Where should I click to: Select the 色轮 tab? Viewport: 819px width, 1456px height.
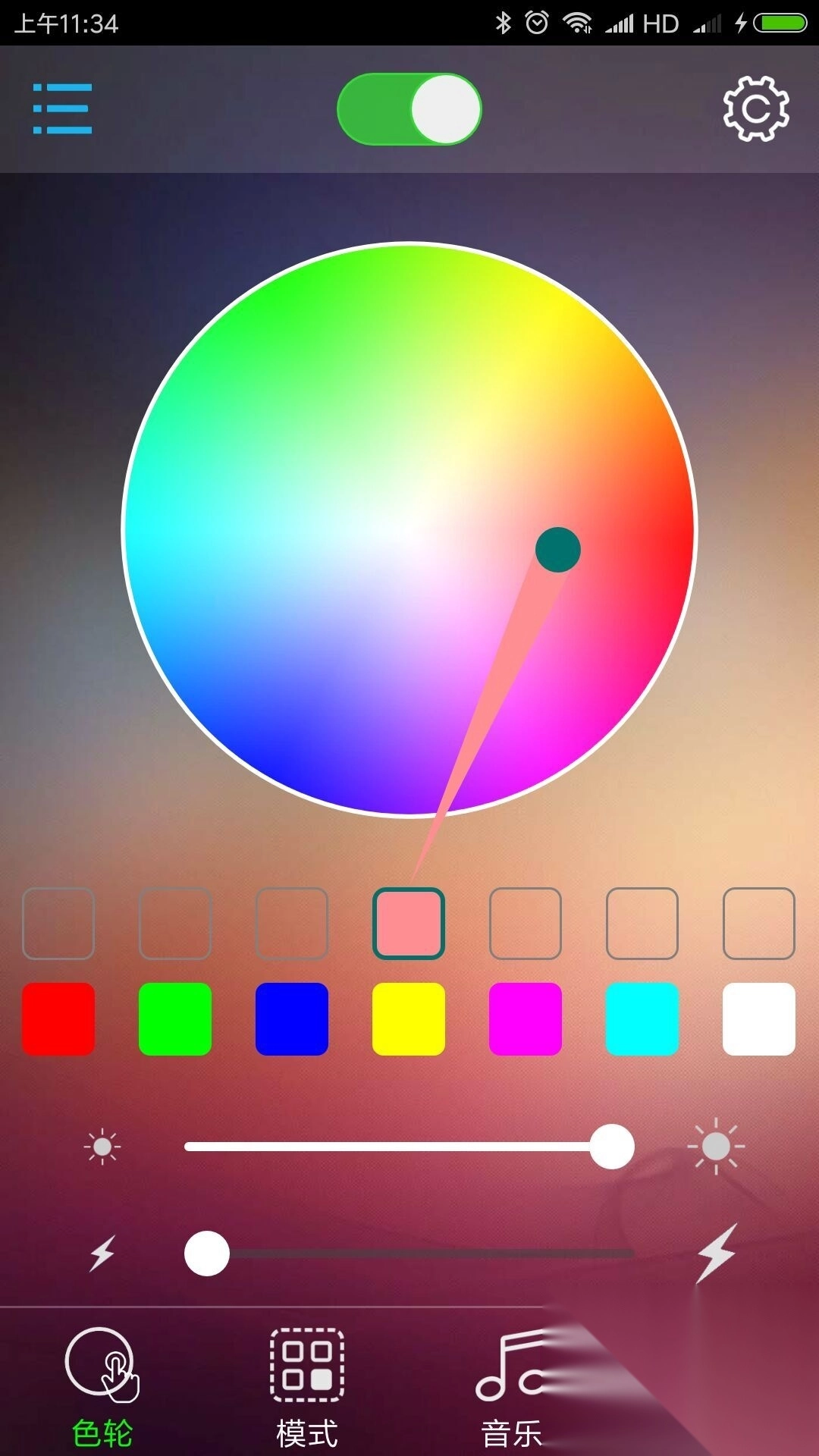tap(102, 1388)
